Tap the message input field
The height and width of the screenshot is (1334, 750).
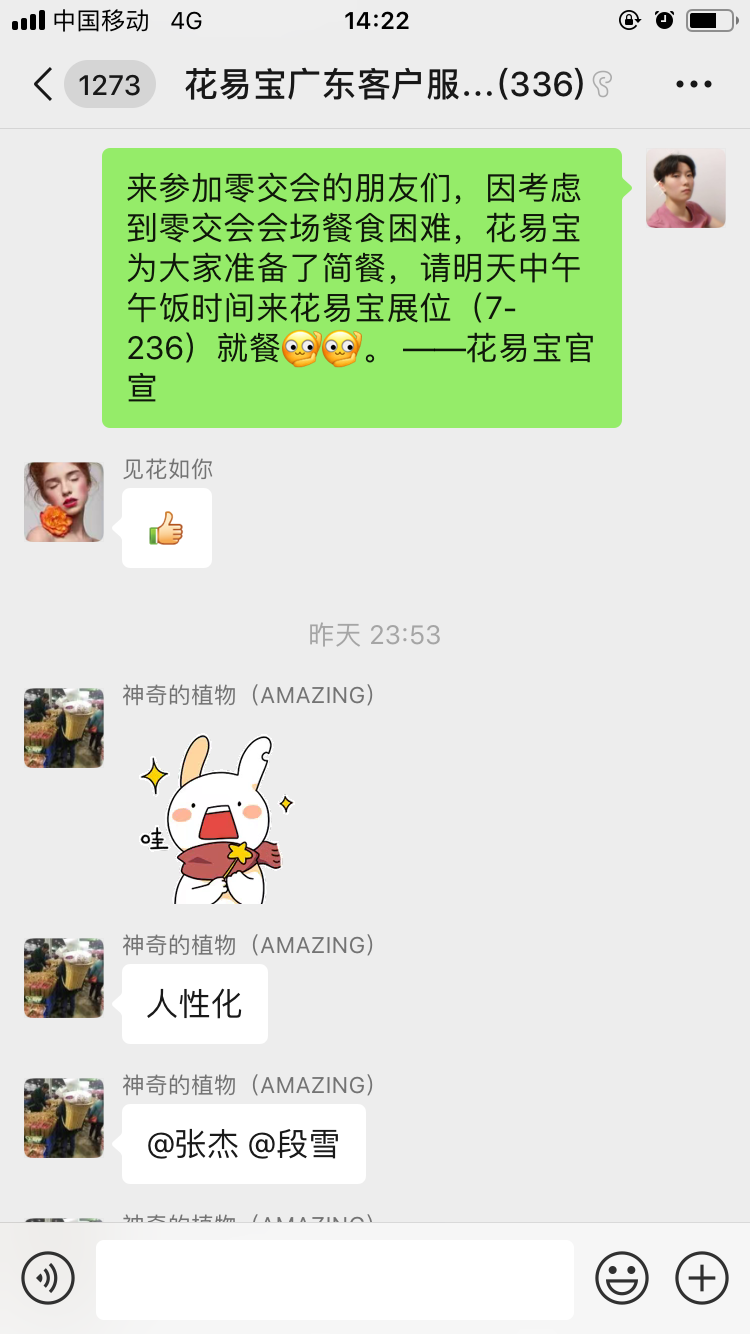click(x=335, y=1277)
